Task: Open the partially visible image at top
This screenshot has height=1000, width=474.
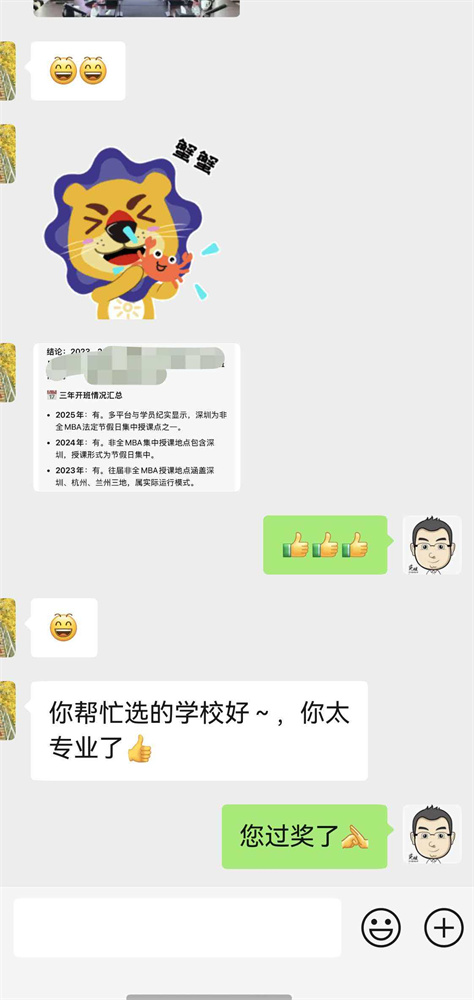Action: 137,8
